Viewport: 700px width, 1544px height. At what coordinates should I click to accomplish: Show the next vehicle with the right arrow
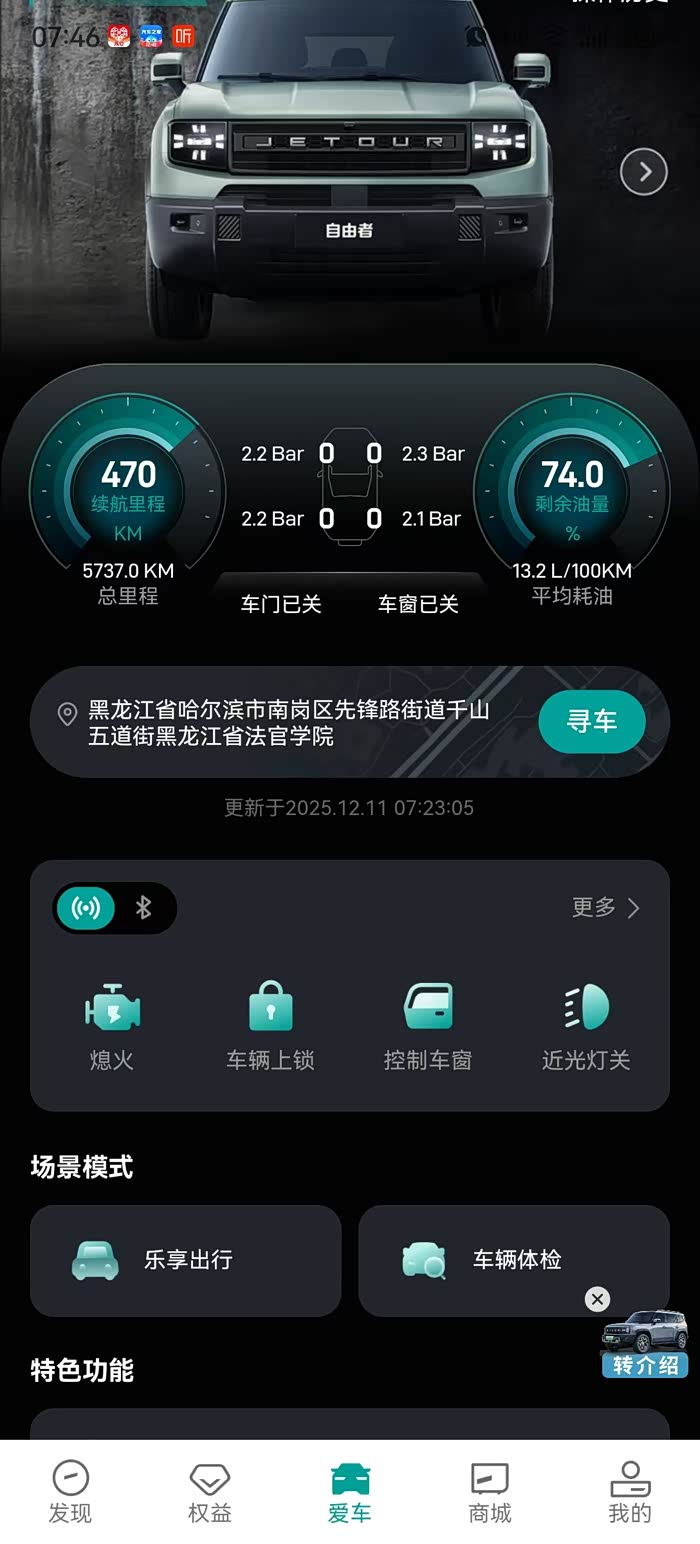coord(643,173)
